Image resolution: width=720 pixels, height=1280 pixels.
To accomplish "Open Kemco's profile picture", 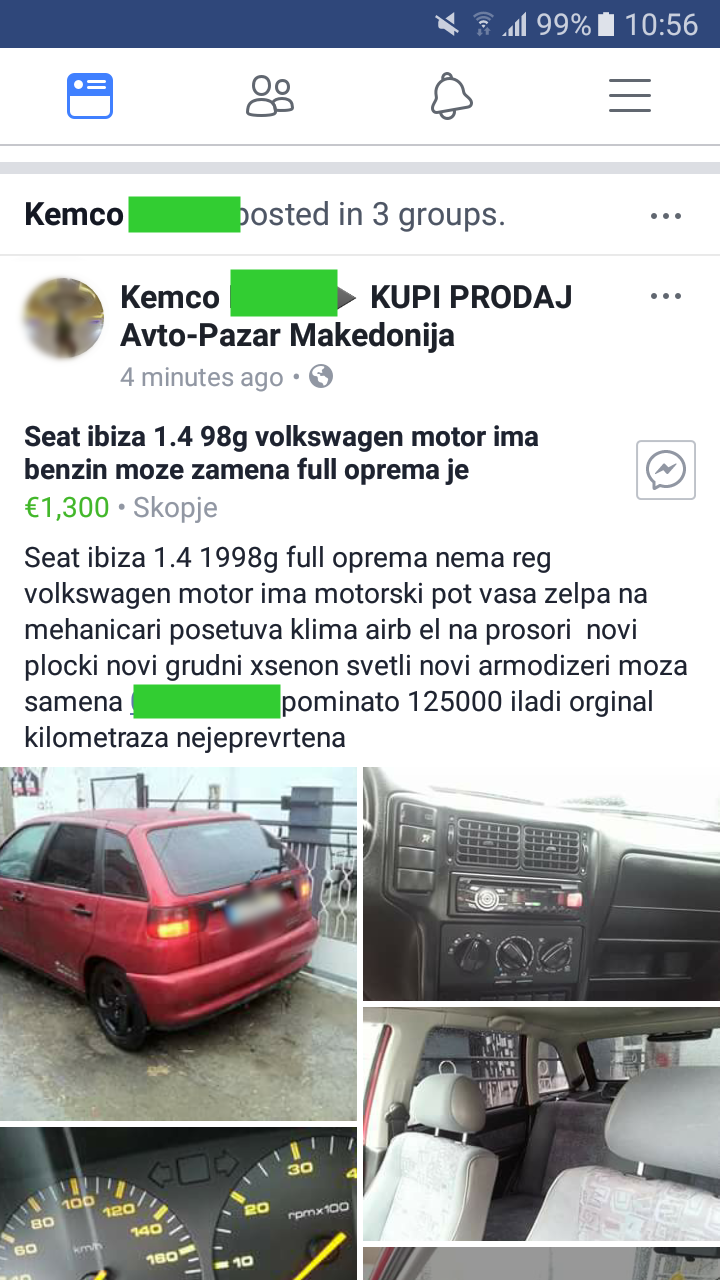I will point(63,319).
